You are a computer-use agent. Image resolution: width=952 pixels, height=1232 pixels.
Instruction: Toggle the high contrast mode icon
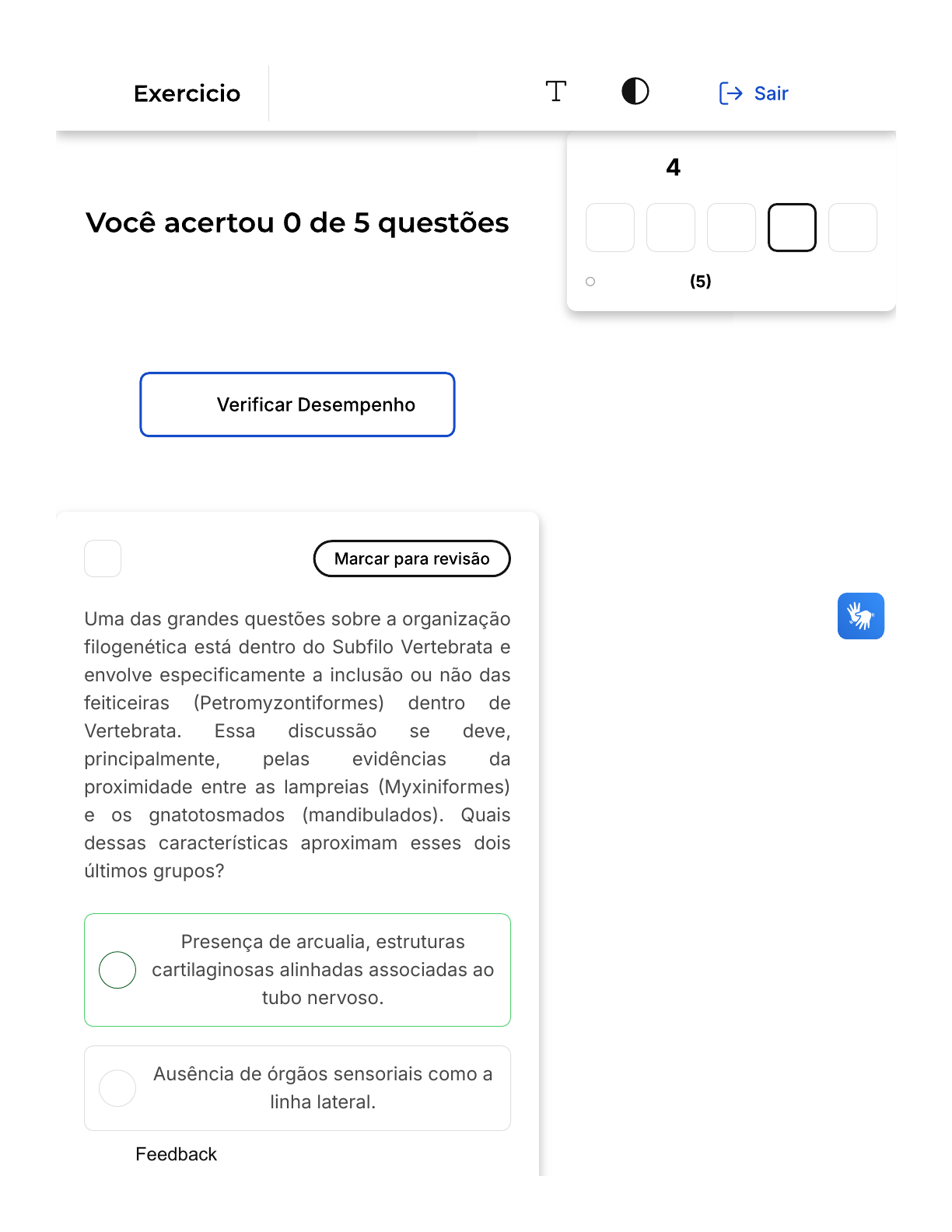(x=635, y=92)
